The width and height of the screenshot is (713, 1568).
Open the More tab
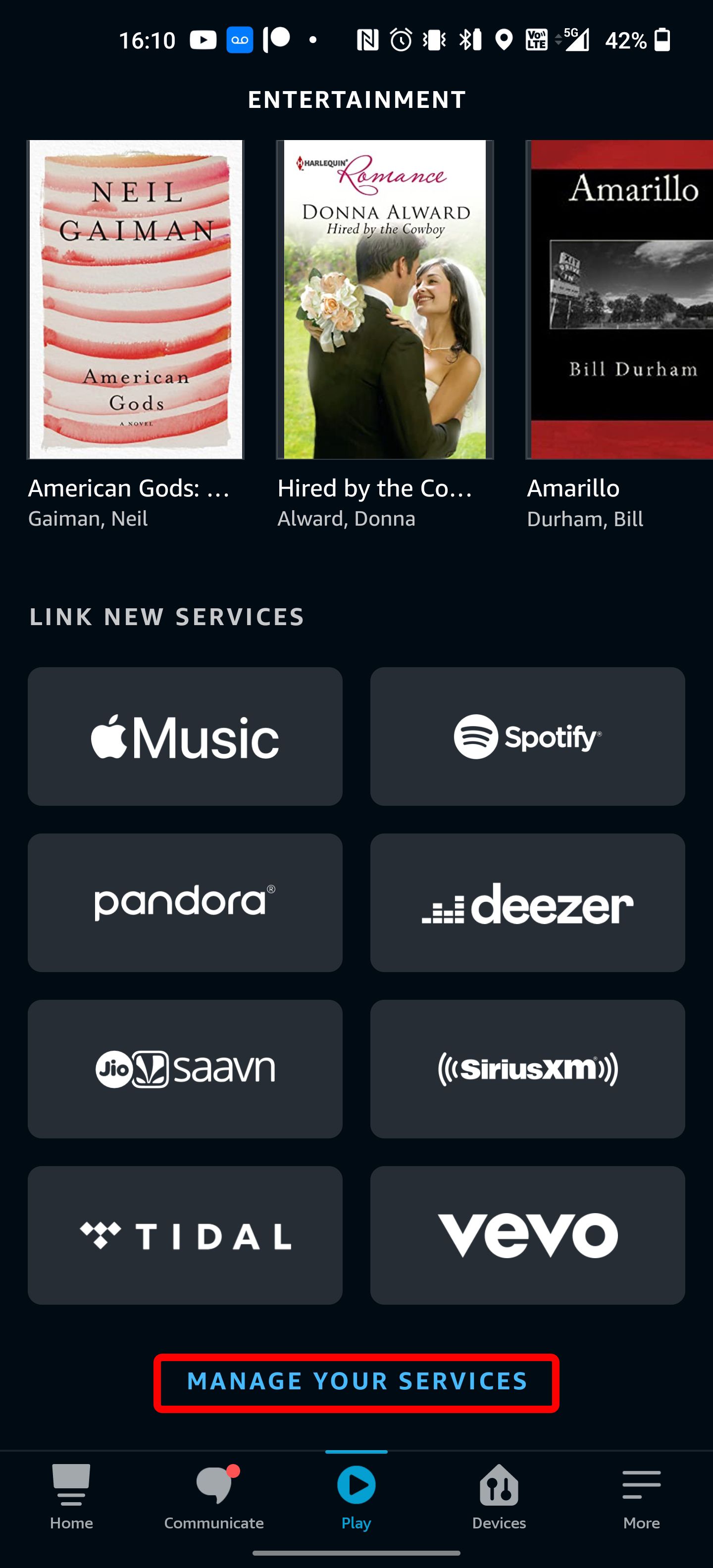(x=641, y=1497)
